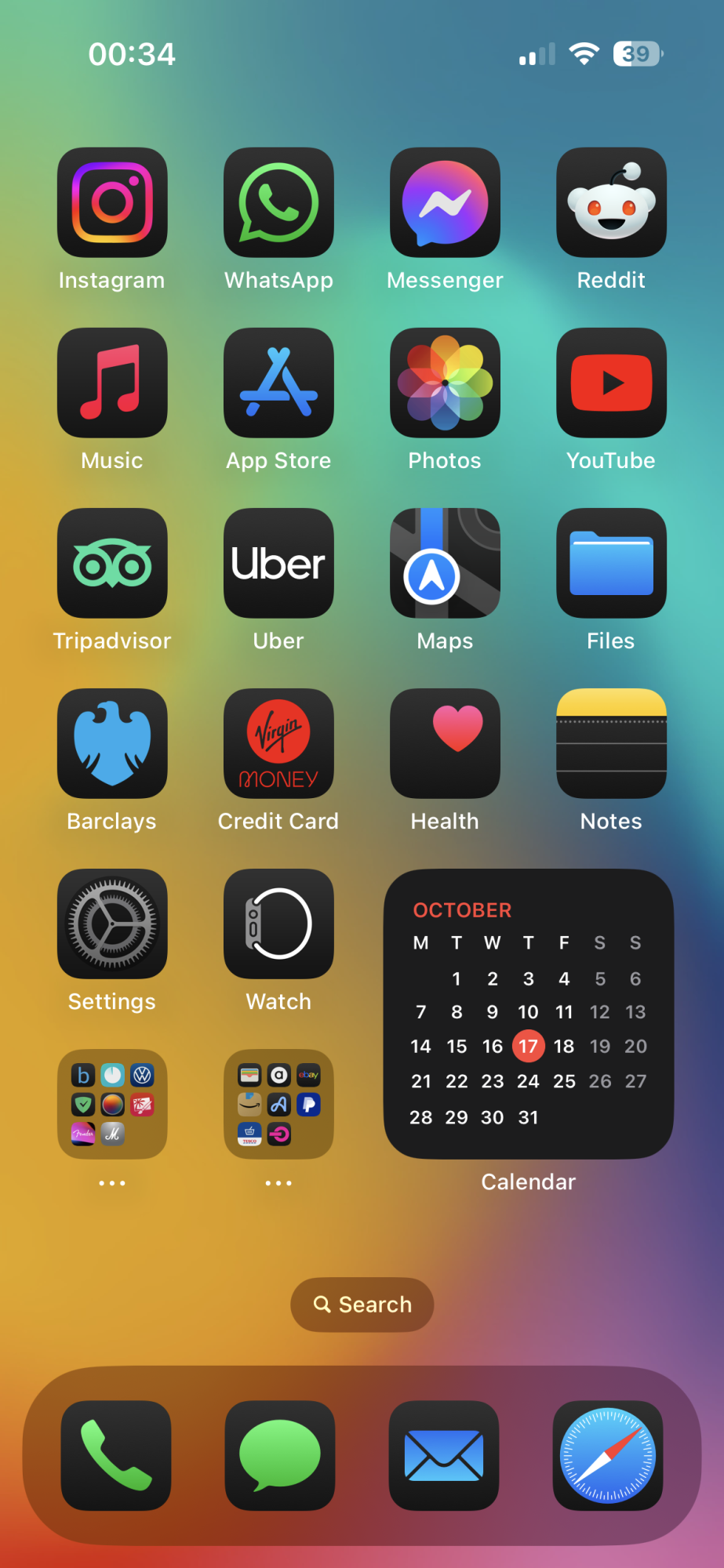Open the Reddit app

611,202
